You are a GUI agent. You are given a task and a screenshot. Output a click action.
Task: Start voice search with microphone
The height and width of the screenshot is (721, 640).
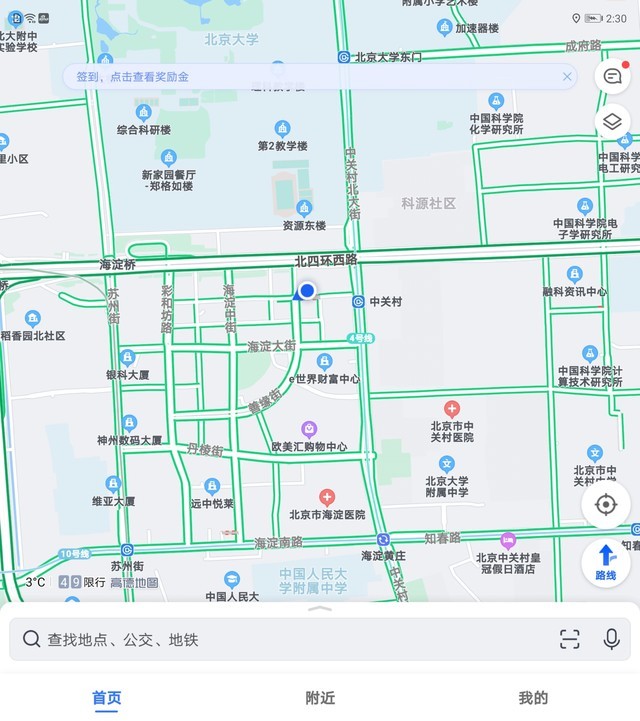pyautogui.click(x=611, y=639)
